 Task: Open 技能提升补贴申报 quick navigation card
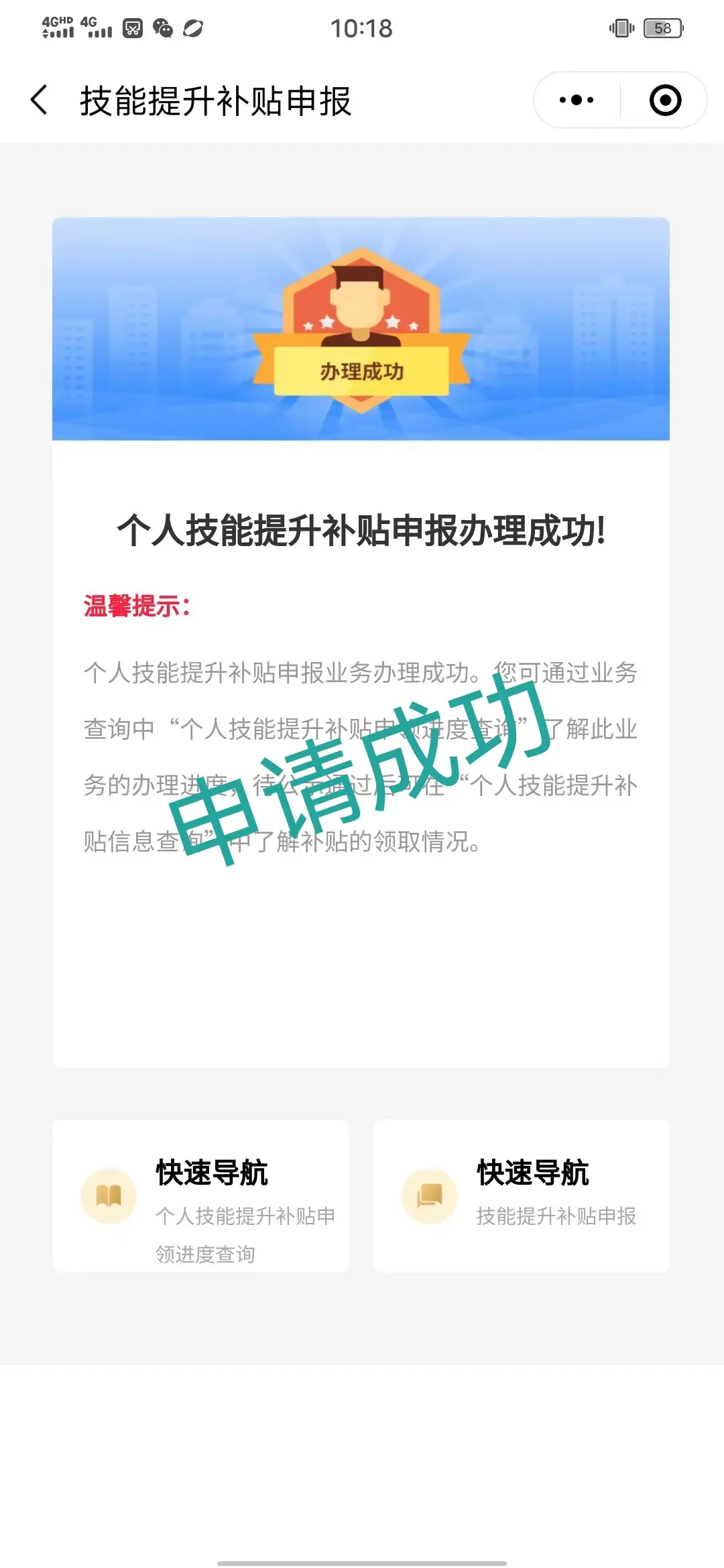pyautogui.click(x=521, y=1196)
